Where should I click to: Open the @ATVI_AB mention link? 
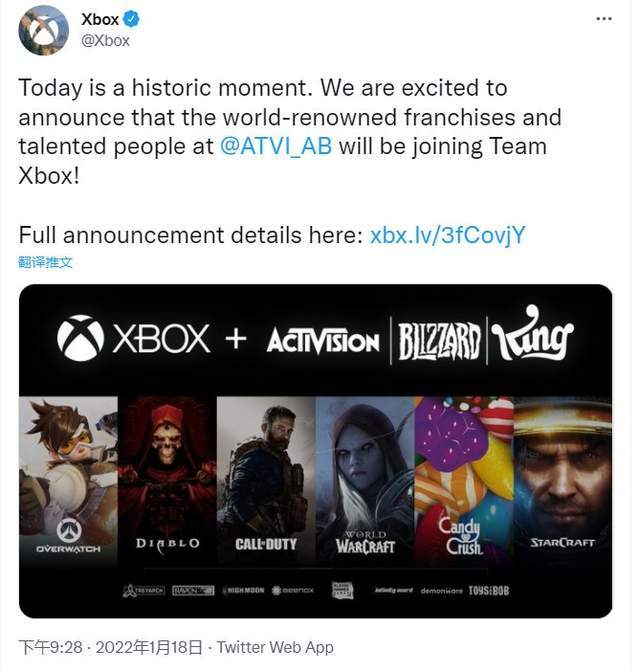point(277,146)
